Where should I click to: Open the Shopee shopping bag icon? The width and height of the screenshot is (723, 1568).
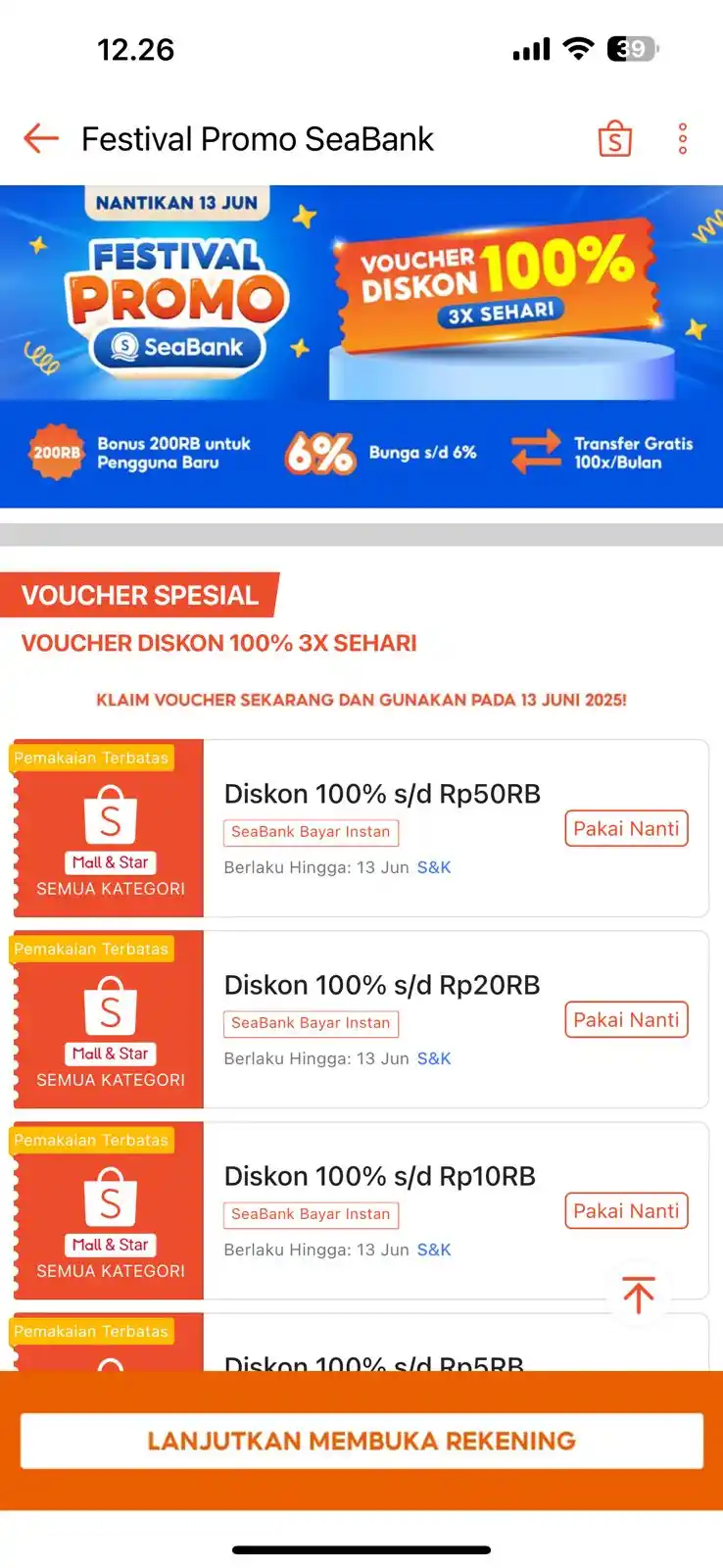(615, 139)
